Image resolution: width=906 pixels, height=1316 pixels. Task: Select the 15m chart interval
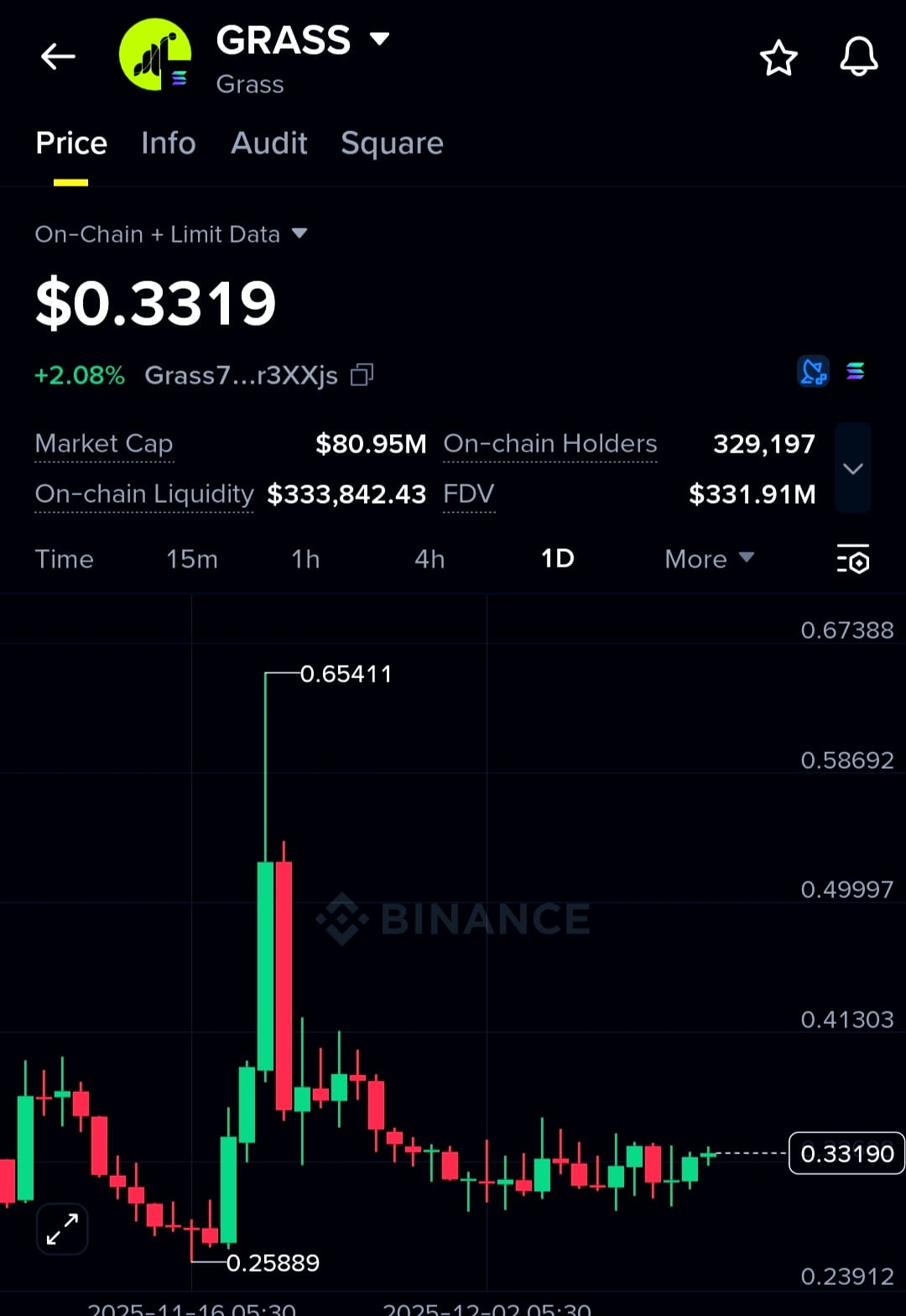click(192, 559)
